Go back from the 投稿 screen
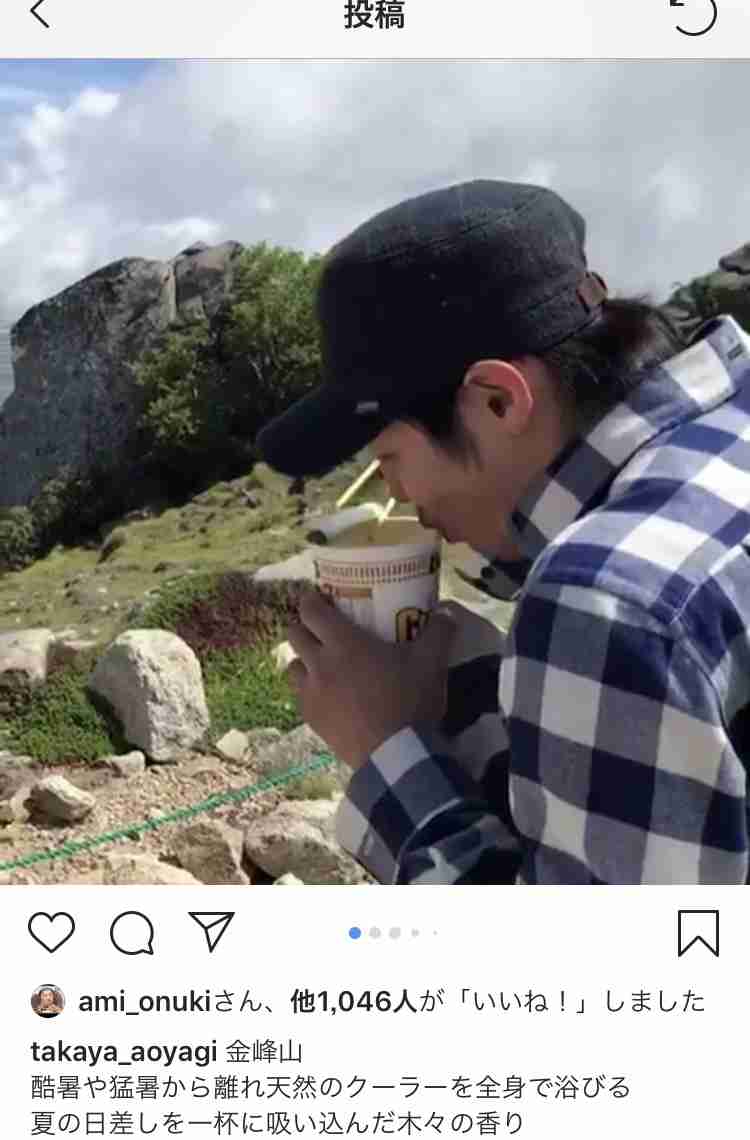The image size is (750, 1140). pos(40,14)
